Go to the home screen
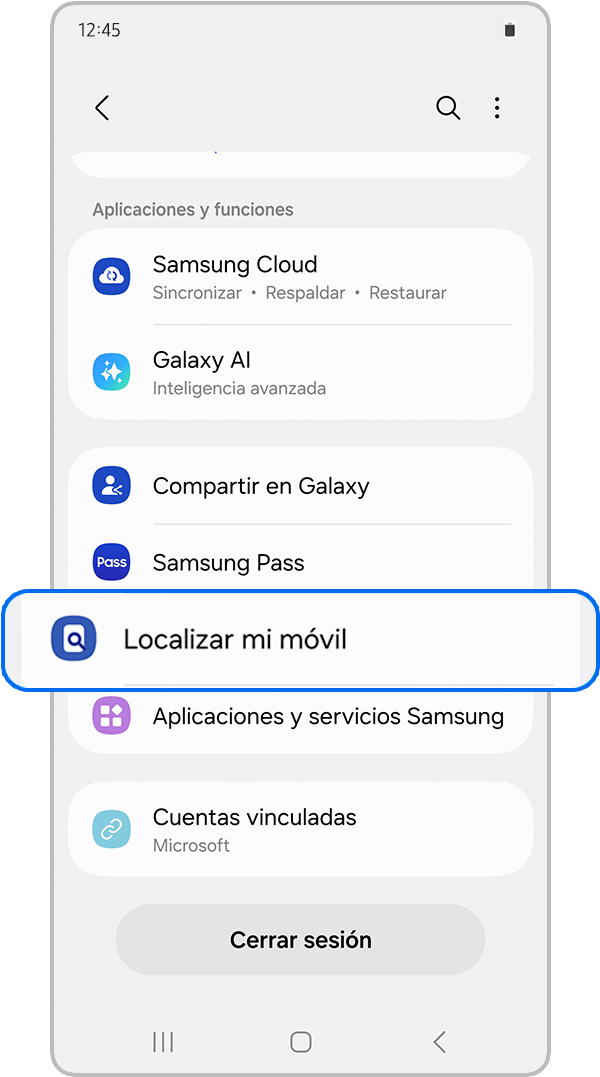 coord(300,1042)
